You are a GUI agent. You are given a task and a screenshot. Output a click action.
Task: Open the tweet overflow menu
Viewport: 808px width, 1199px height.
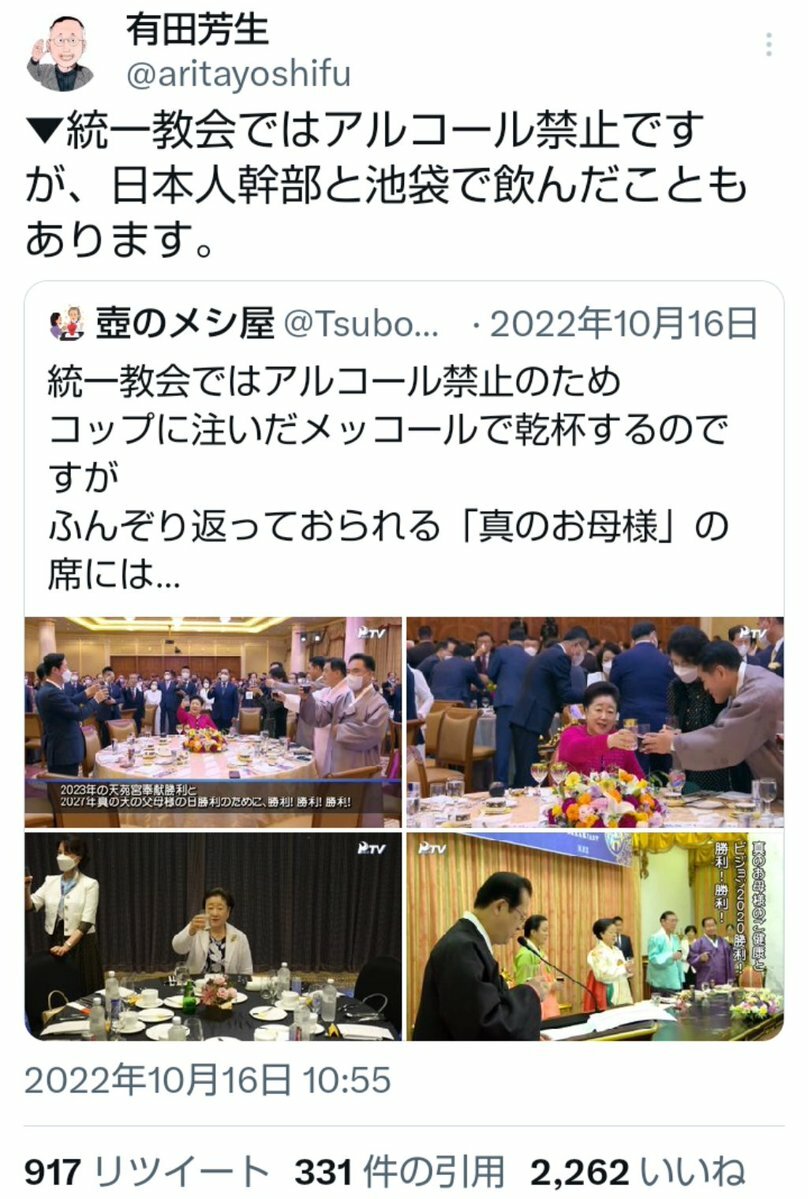point(768,47)
